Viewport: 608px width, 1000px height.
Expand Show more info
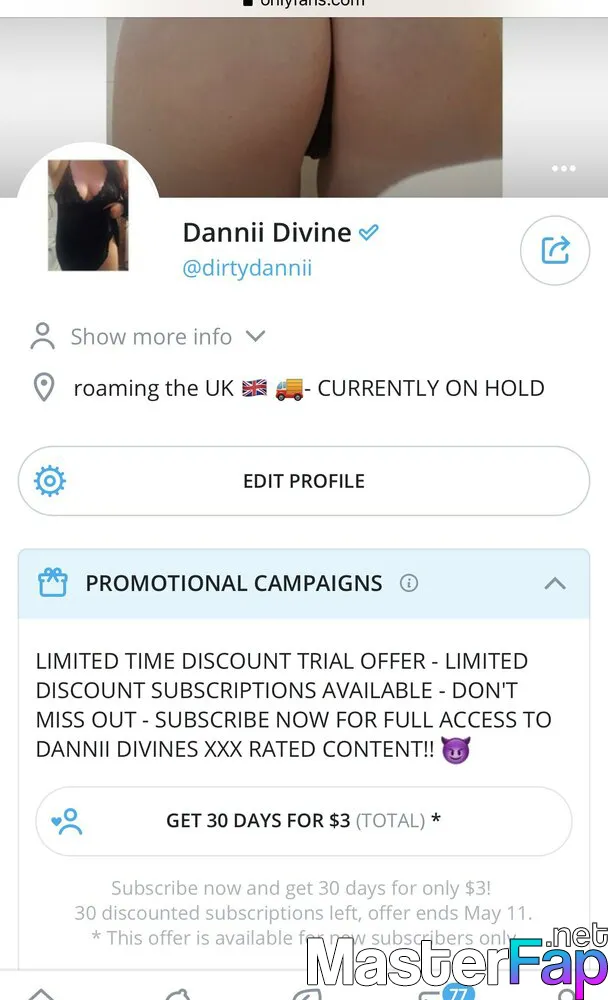click(147, 337)
